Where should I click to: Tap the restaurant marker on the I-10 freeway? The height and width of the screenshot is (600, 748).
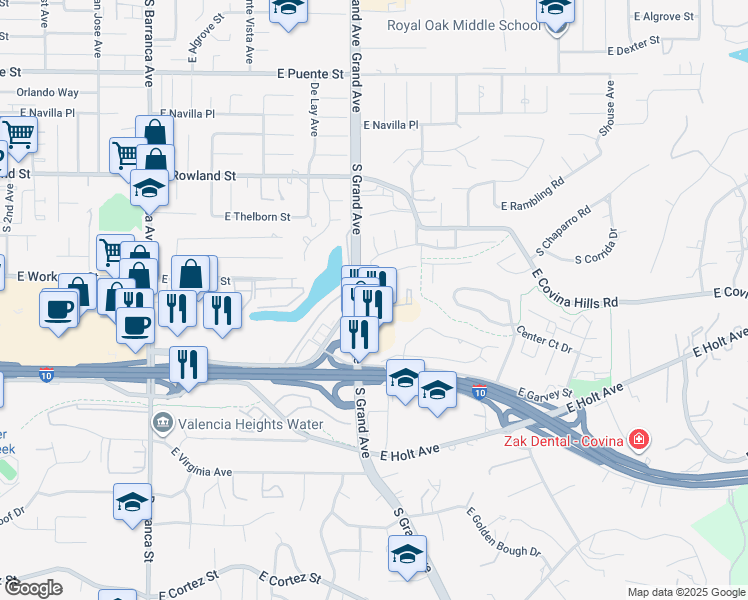(188, 368)
